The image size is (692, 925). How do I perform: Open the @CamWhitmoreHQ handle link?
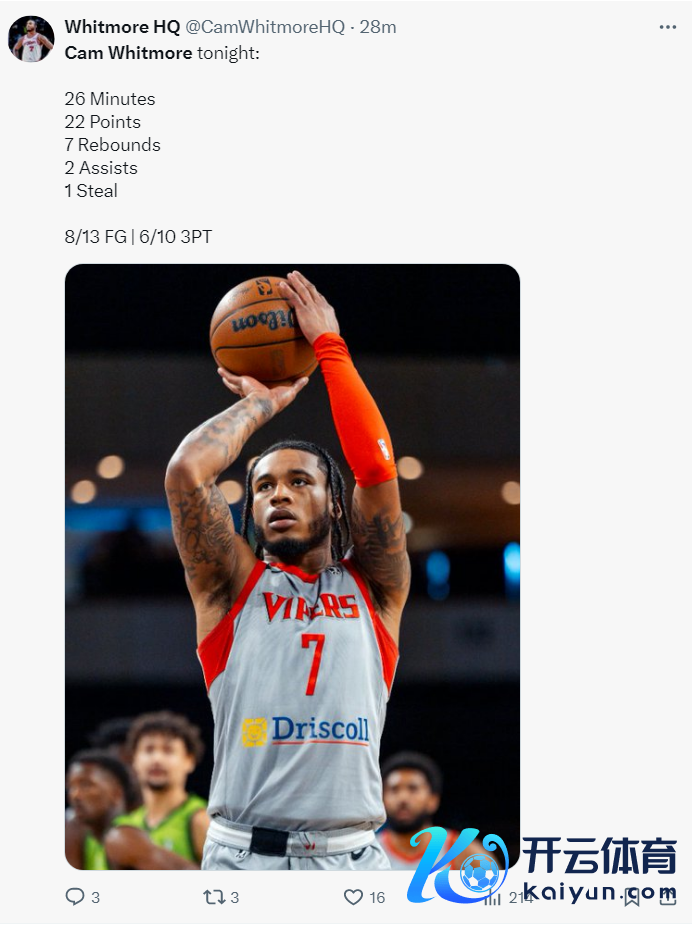click(265, 27)
